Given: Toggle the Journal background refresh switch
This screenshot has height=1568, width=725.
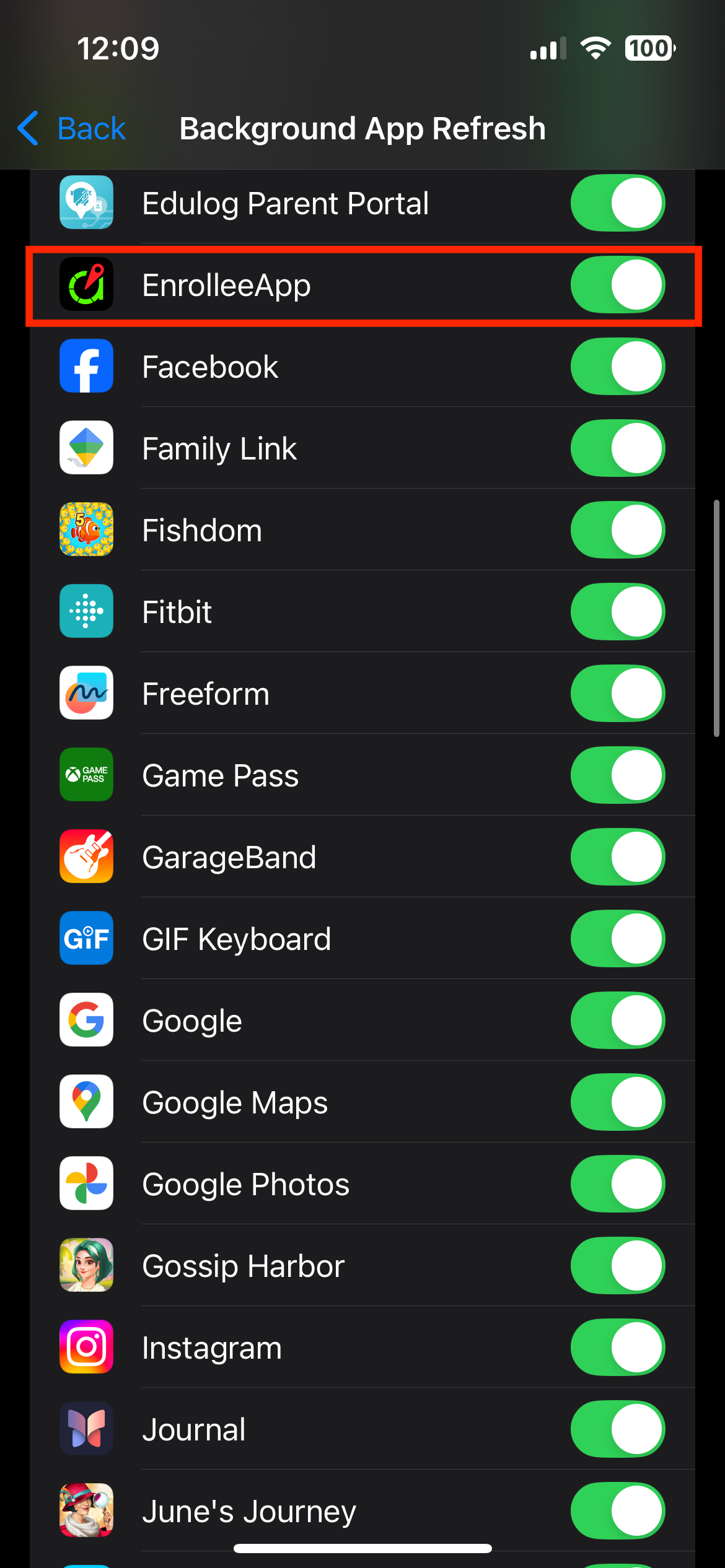Looking at the screenshot, I should (617, 1429).
